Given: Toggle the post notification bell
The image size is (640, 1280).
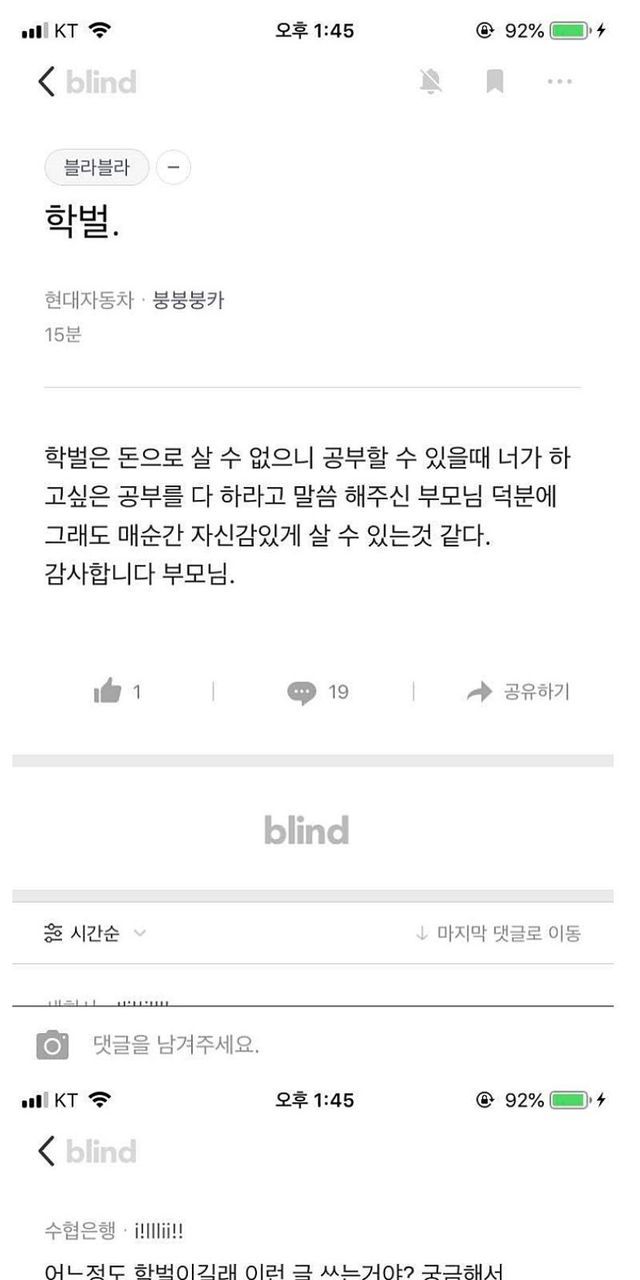Looking at the screenshot, I should 430,81.
